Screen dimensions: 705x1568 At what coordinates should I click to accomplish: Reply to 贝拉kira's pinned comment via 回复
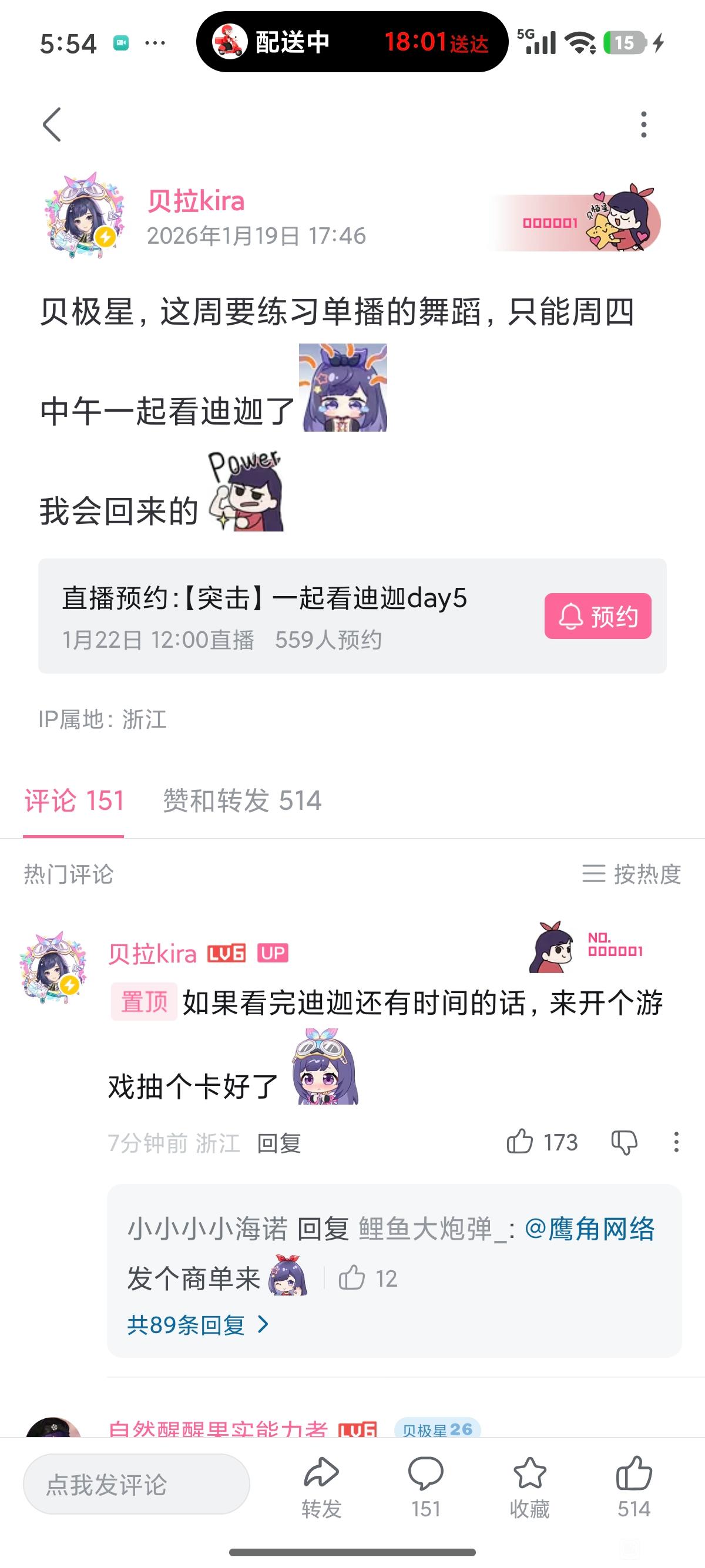(x=279, y=1143)
